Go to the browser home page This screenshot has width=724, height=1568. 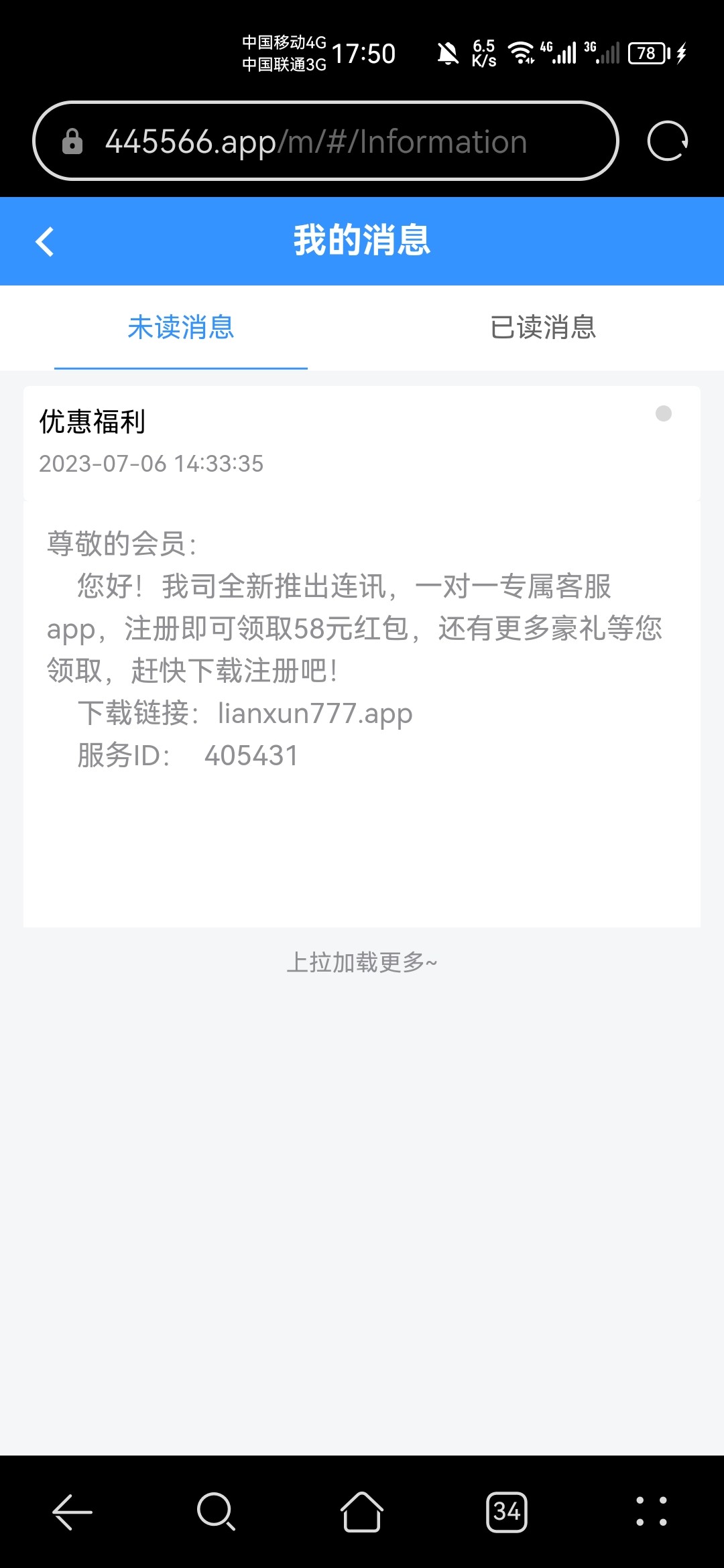tap(362, 1512)
